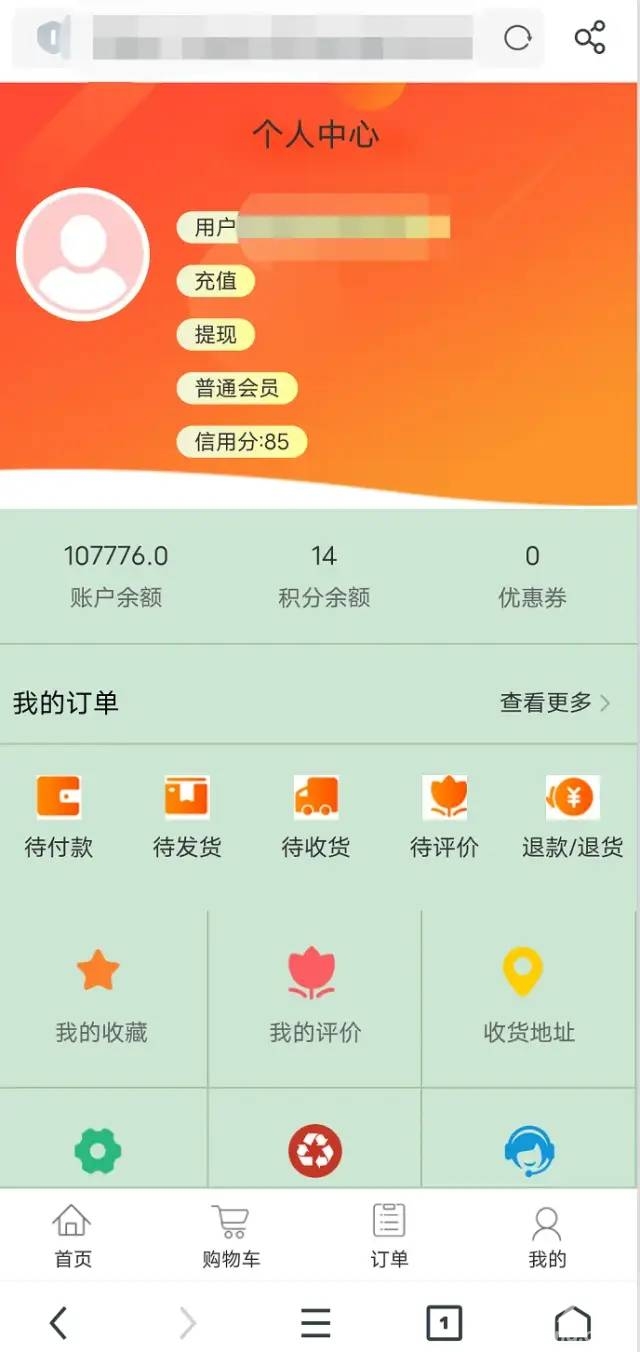The width and height of the screenshot is (640, 1352).
Task: Open the browser tabs switcher
Action: [444, 1323]
